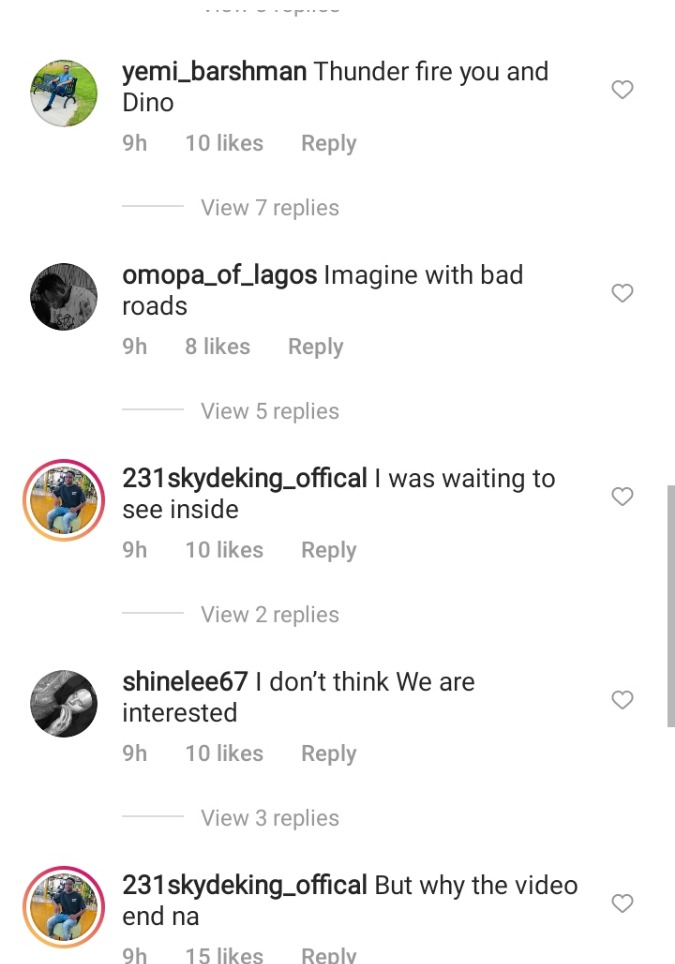Reply to omopa_of_lagos about bad roads
The image size is (675, 964).
pyautogui.click(x=315, y=346)
